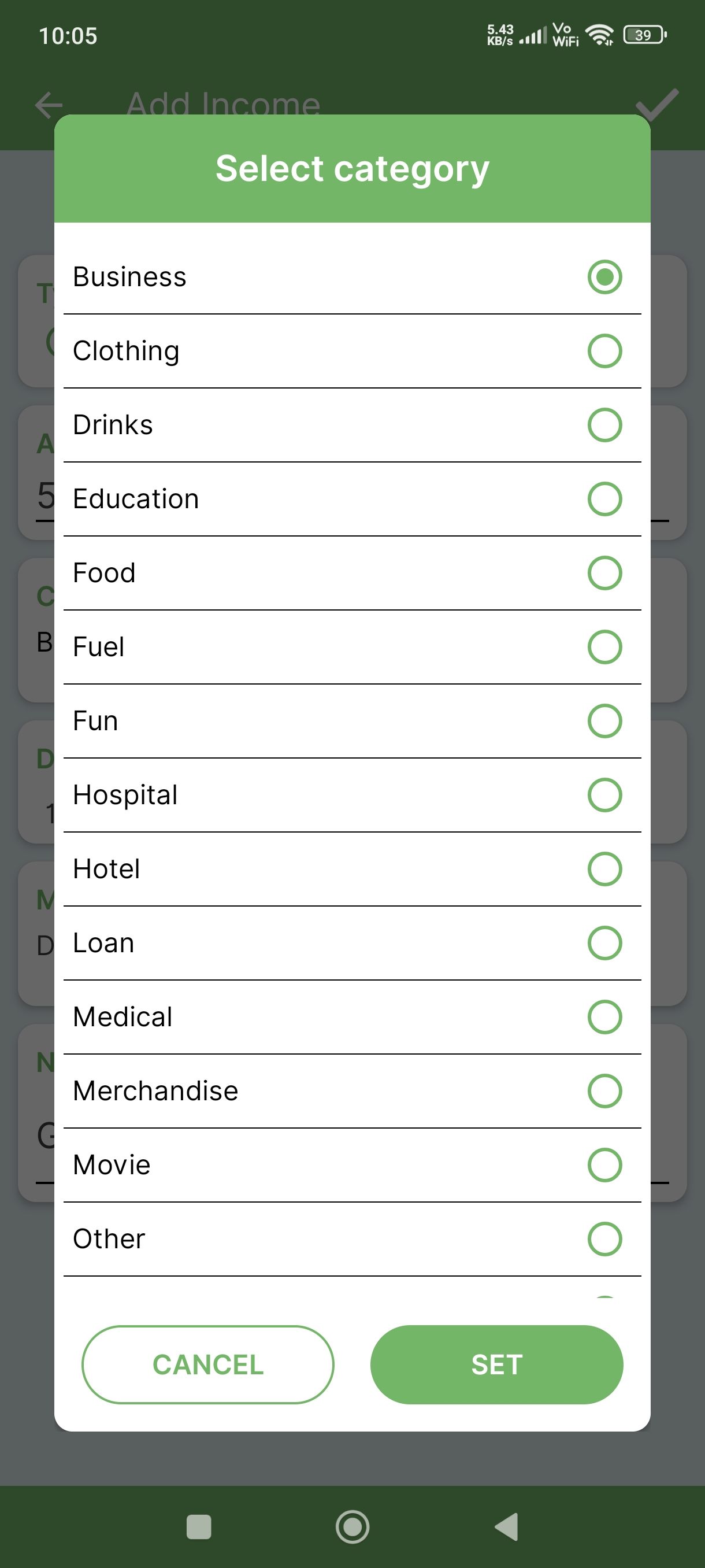Tap the system back button
705x1568 pixels.
click(507, 1526)
